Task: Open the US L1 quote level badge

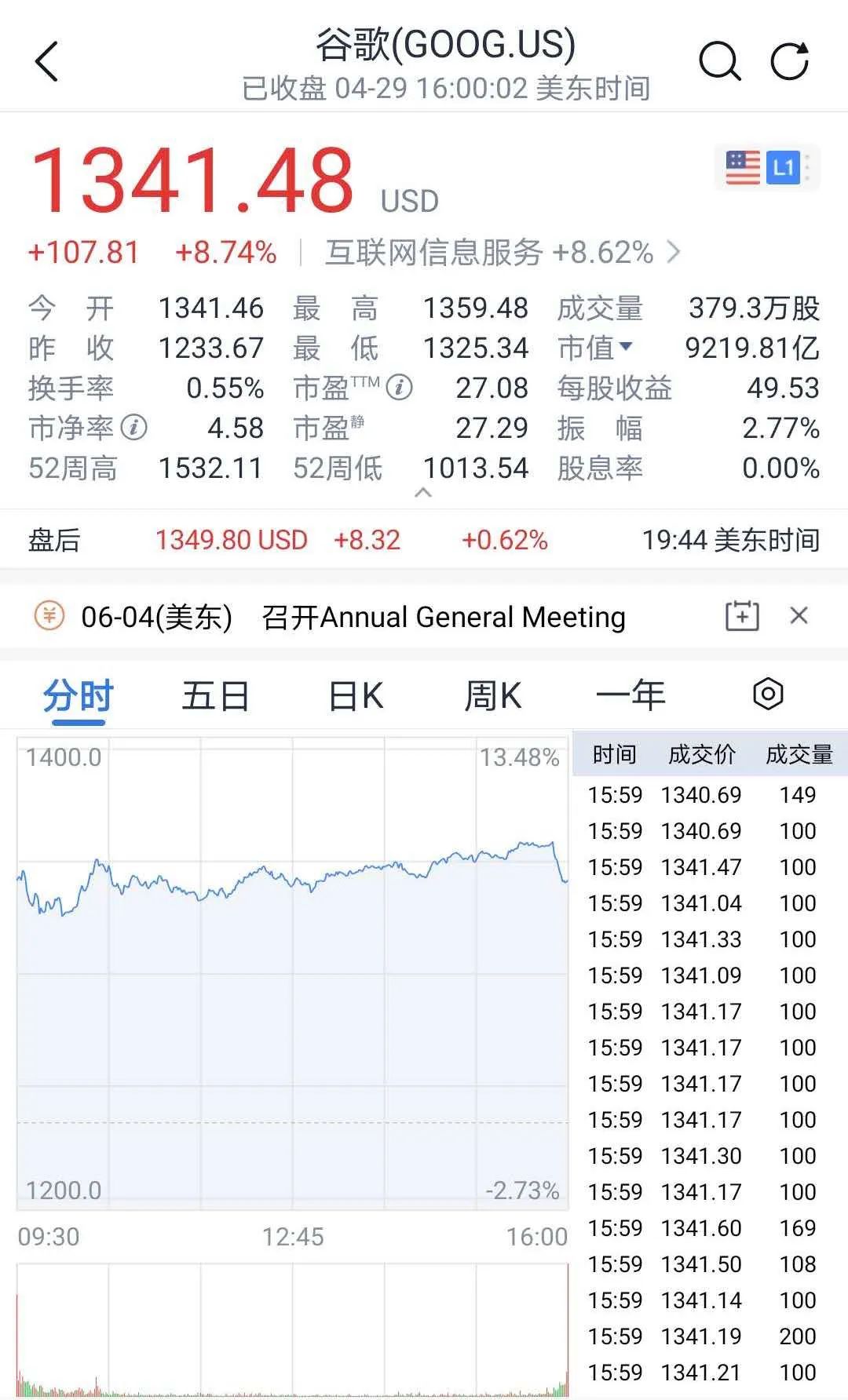Action: click(x=766, y=167)
